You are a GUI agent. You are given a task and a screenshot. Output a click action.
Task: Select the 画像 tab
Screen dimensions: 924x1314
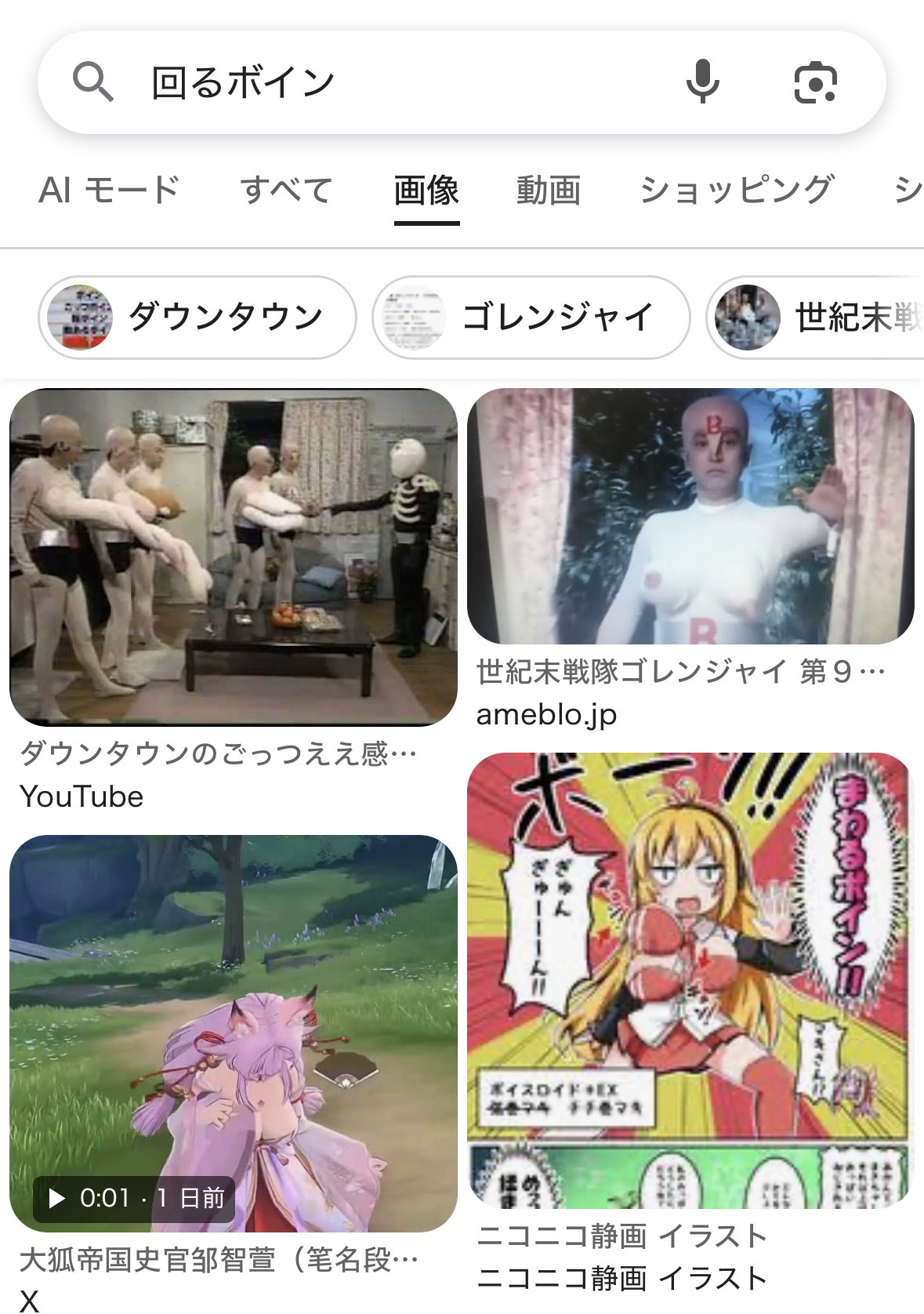tap(426, 190)
